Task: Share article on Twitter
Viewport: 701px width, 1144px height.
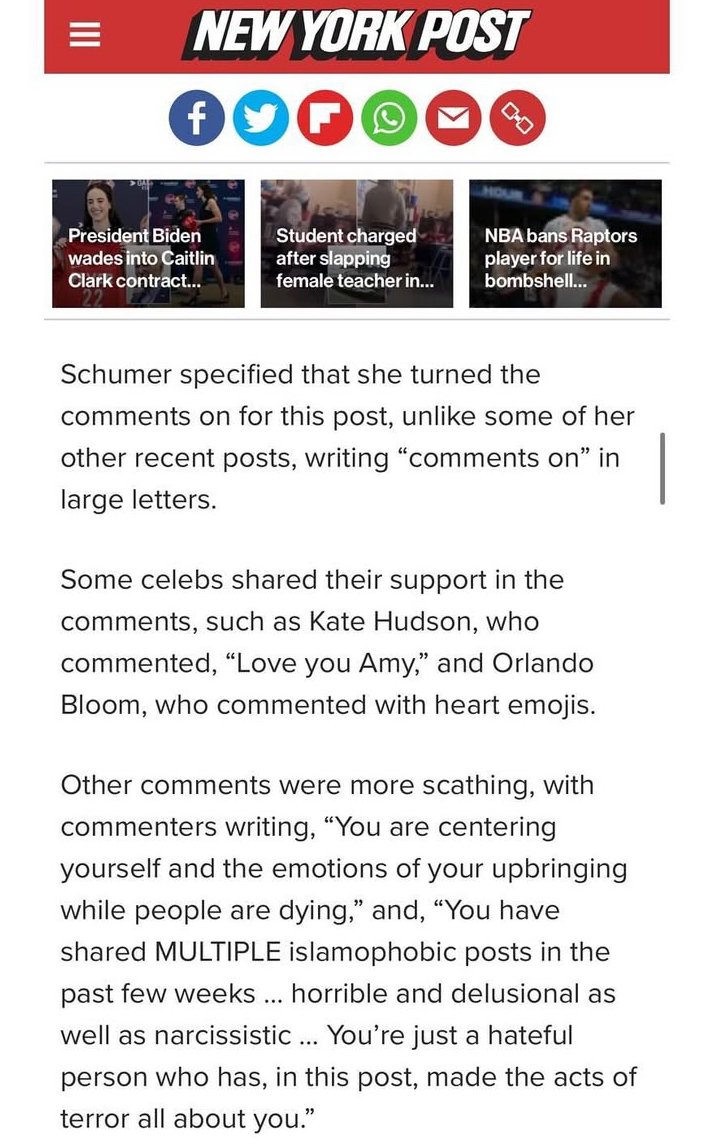Action: point(260,117)
